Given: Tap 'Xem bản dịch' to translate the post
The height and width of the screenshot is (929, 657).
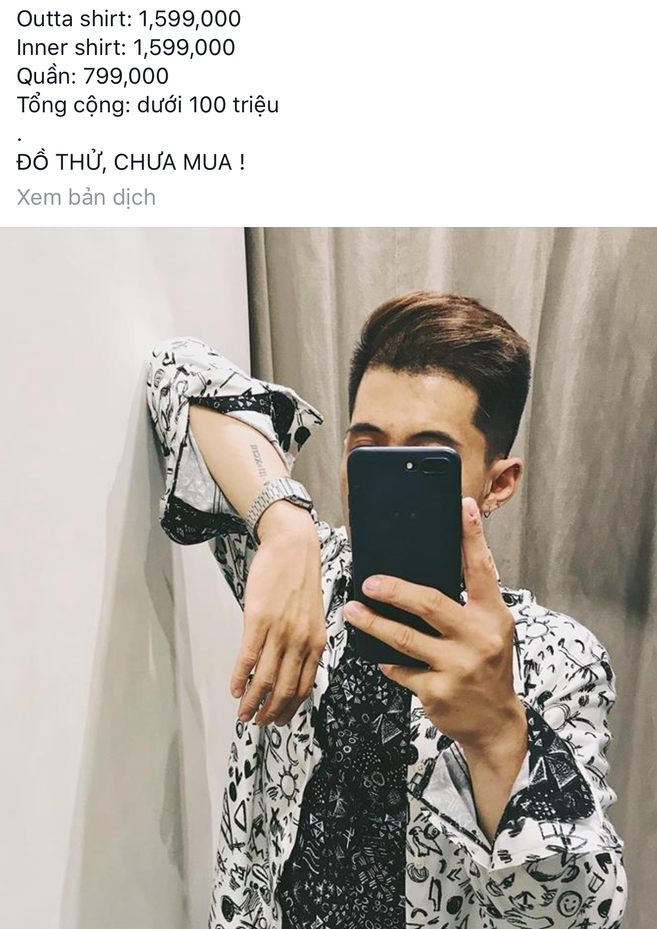Looking at the screenshot, I should click(x=86, y=197).
